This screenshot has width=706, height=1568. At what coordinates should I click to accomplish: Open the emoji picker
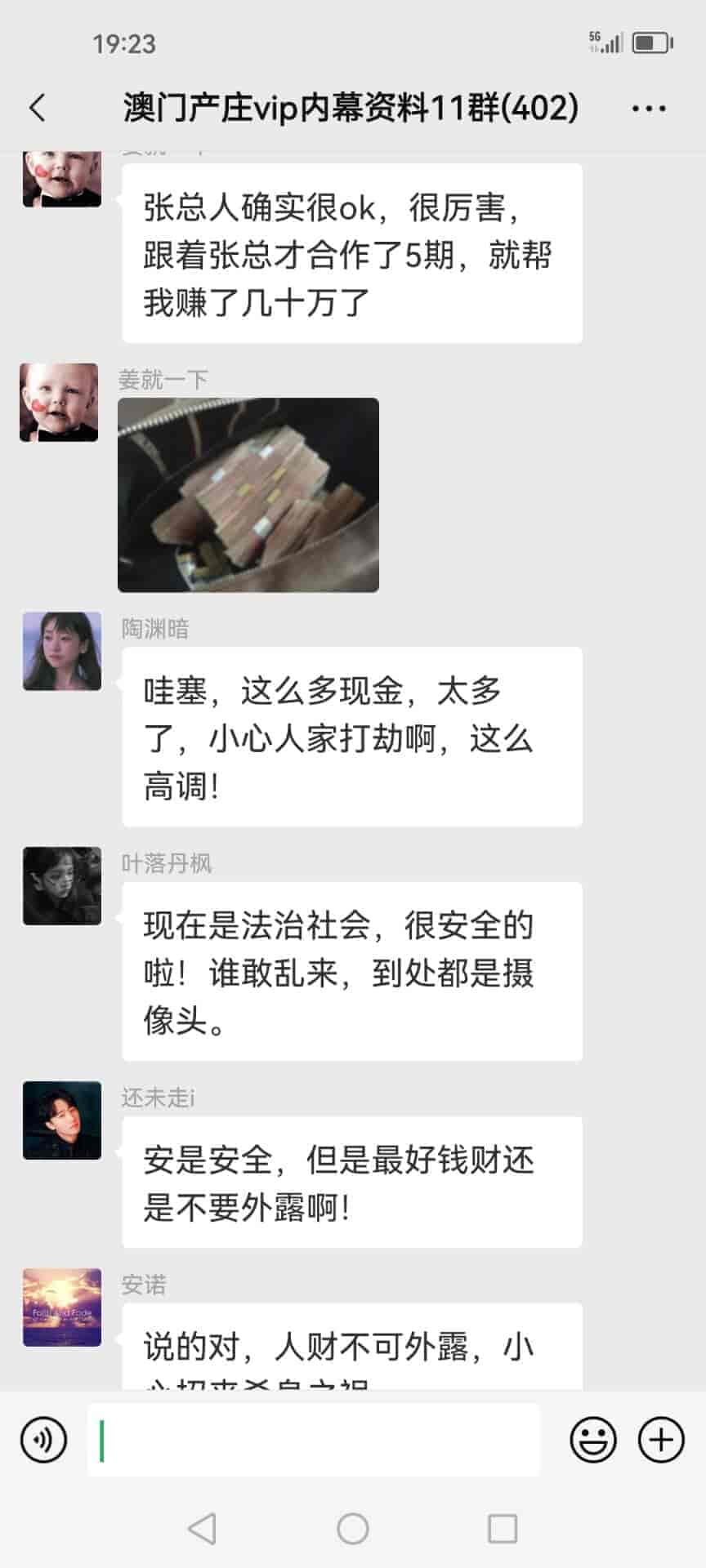click(x=593, y=1440)
